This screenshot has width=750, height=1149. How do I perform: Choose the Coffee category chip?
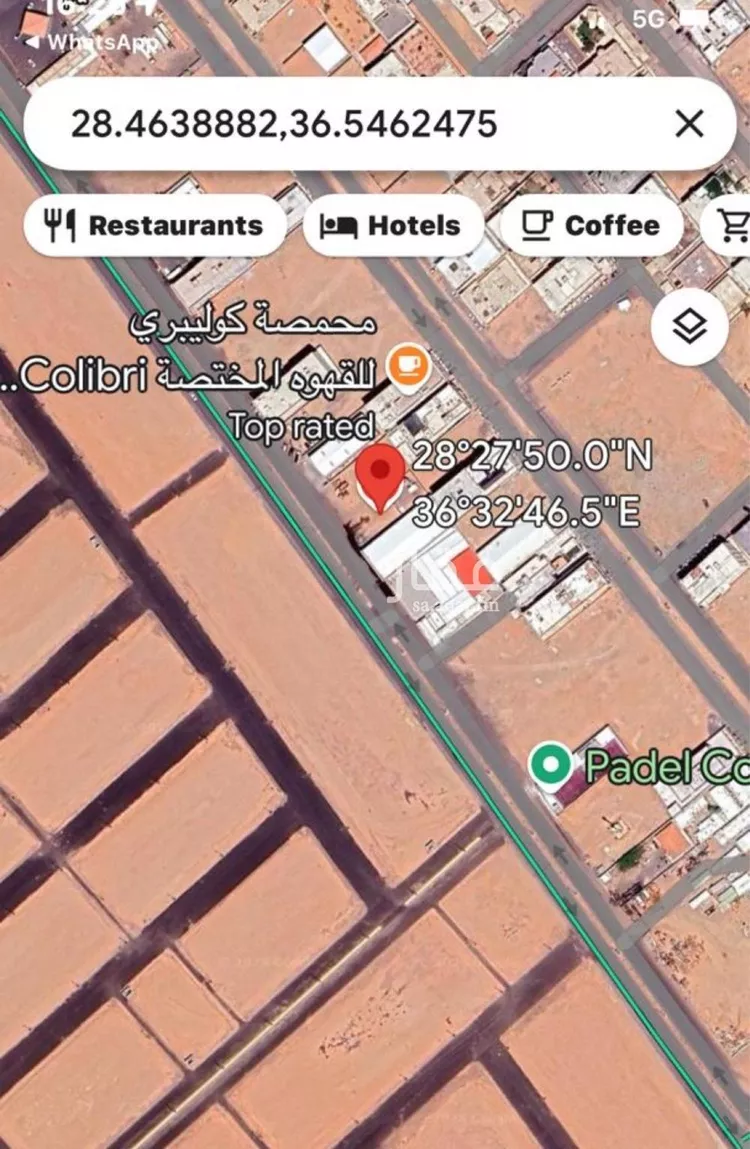(x=591, y=226)
